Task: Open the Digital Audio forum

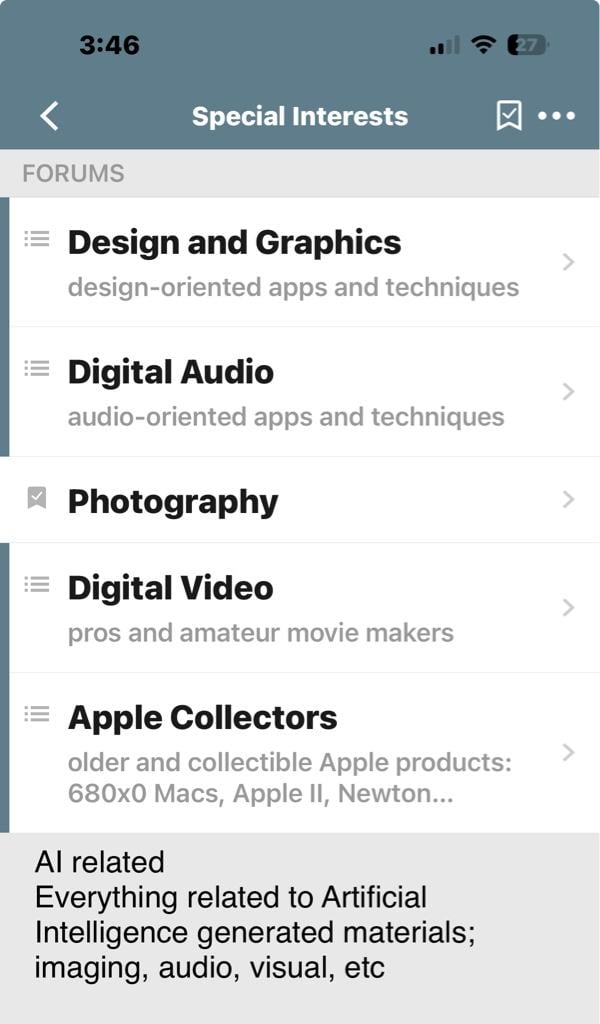Action: [300, 391]
